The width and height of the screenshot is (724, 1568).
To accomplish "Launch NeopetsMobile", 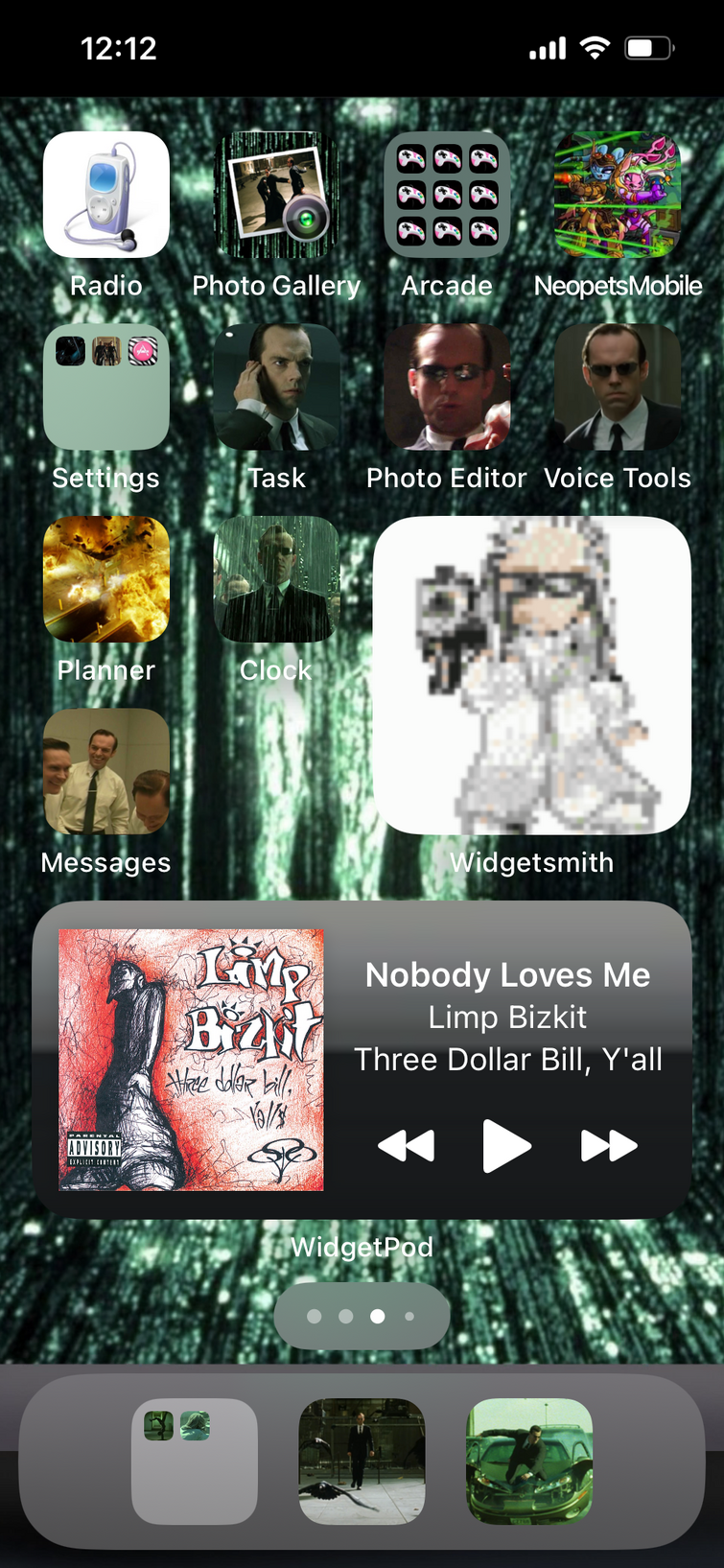I will click(618, 195).
